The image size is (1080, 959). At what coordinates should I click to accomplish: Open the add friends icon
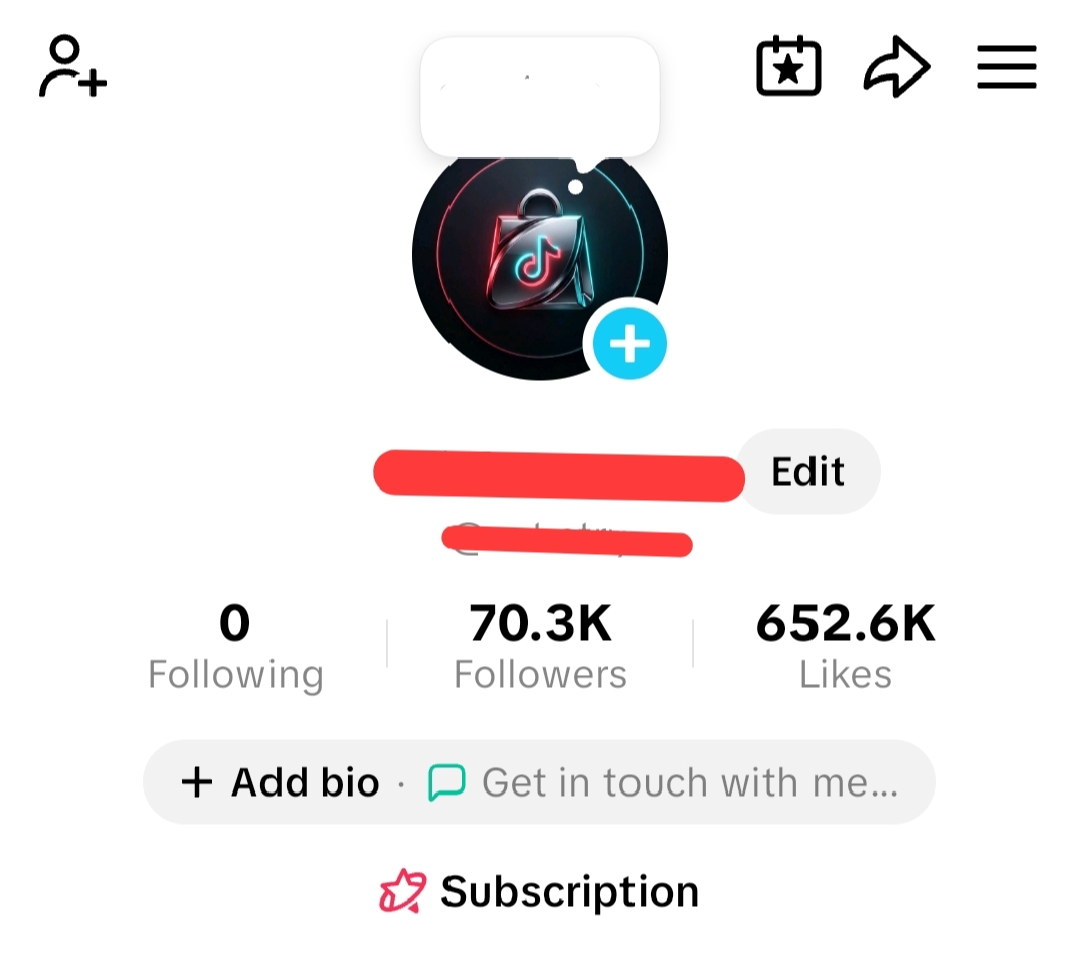click(x=72, y=66)
